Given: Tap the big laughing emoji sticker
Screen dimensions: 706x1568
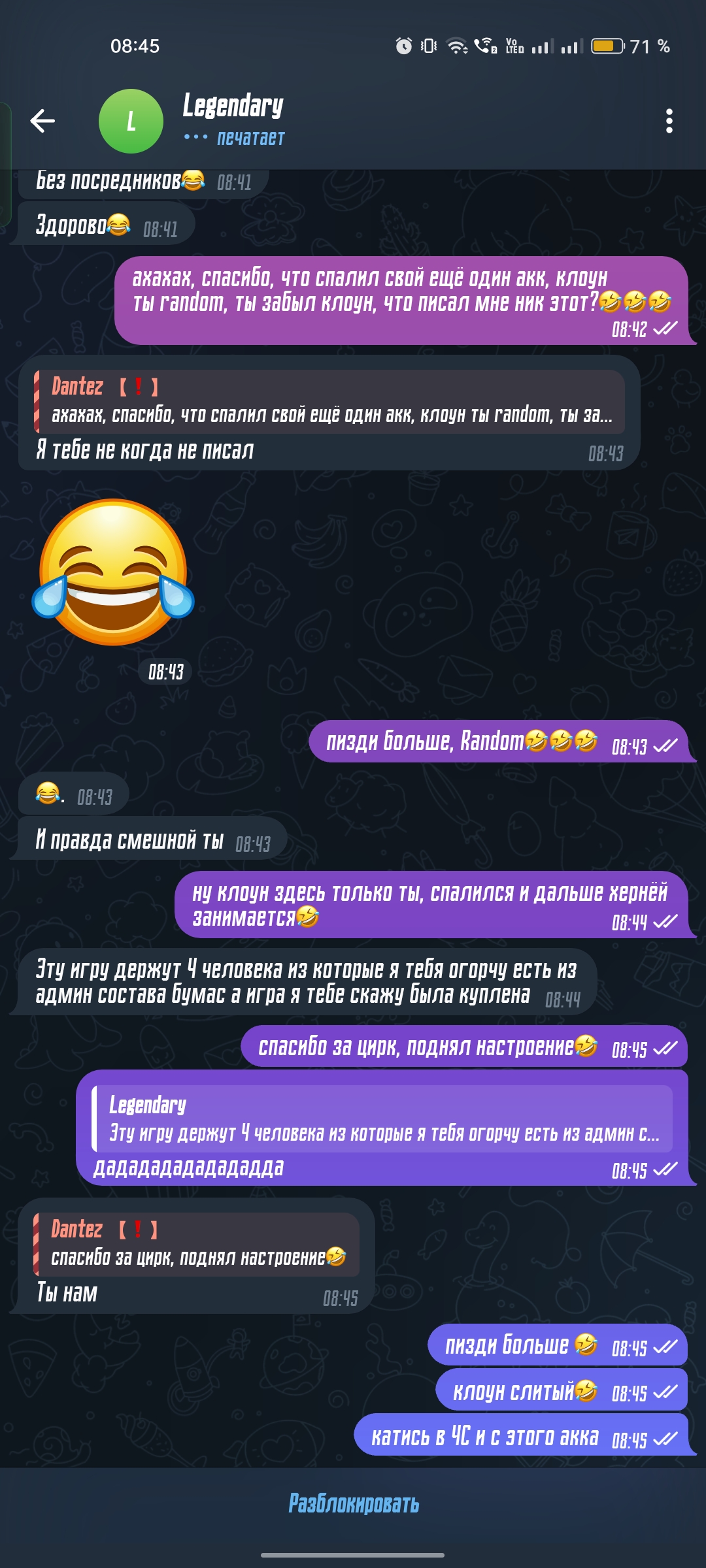Looking at the screenshot, I should pyautogui.click(x=114, y=572).
